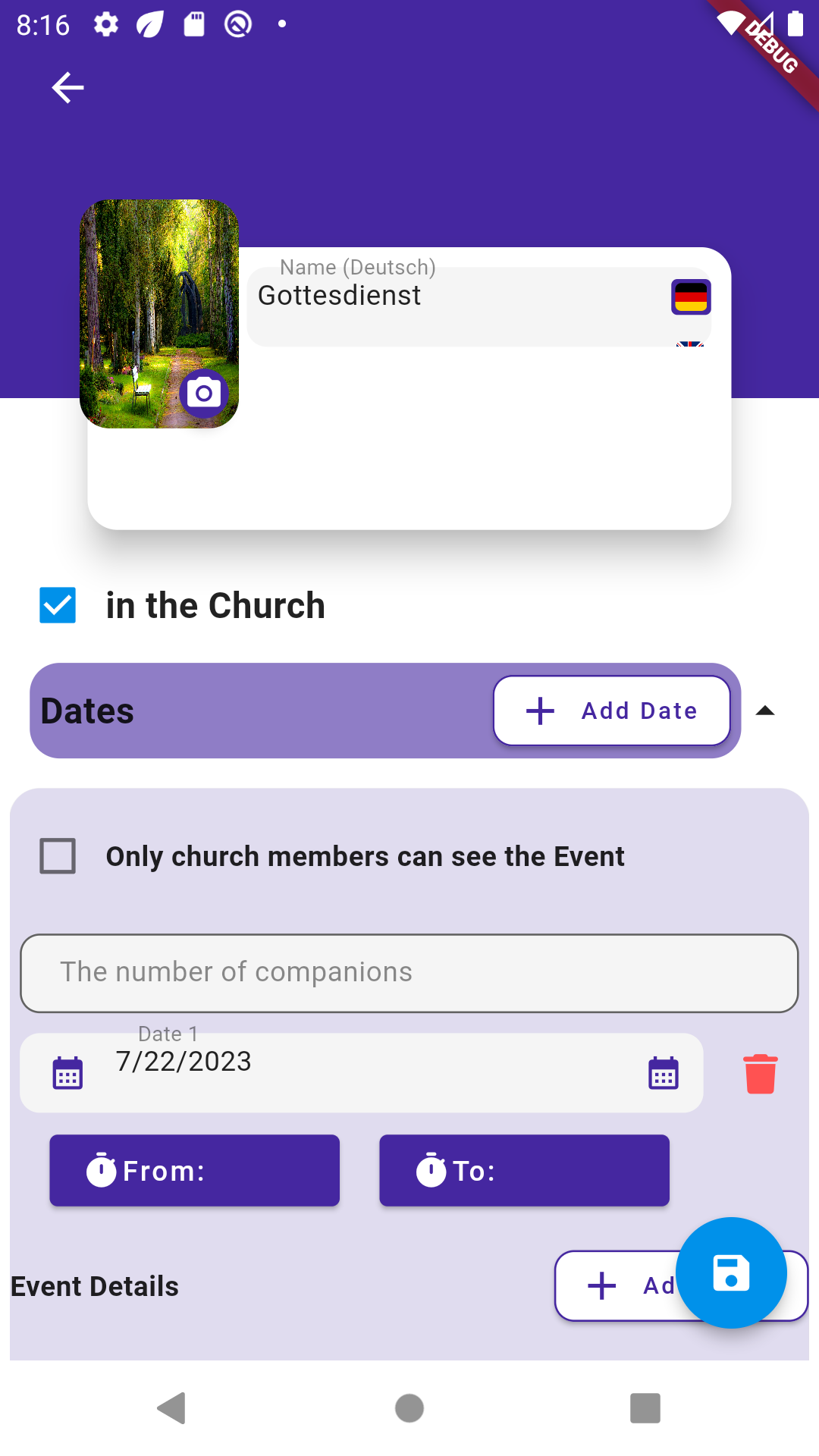The image size is (819, 1456).
Task: Check 'Only church members can see the Event'
Action: (58, 856)
